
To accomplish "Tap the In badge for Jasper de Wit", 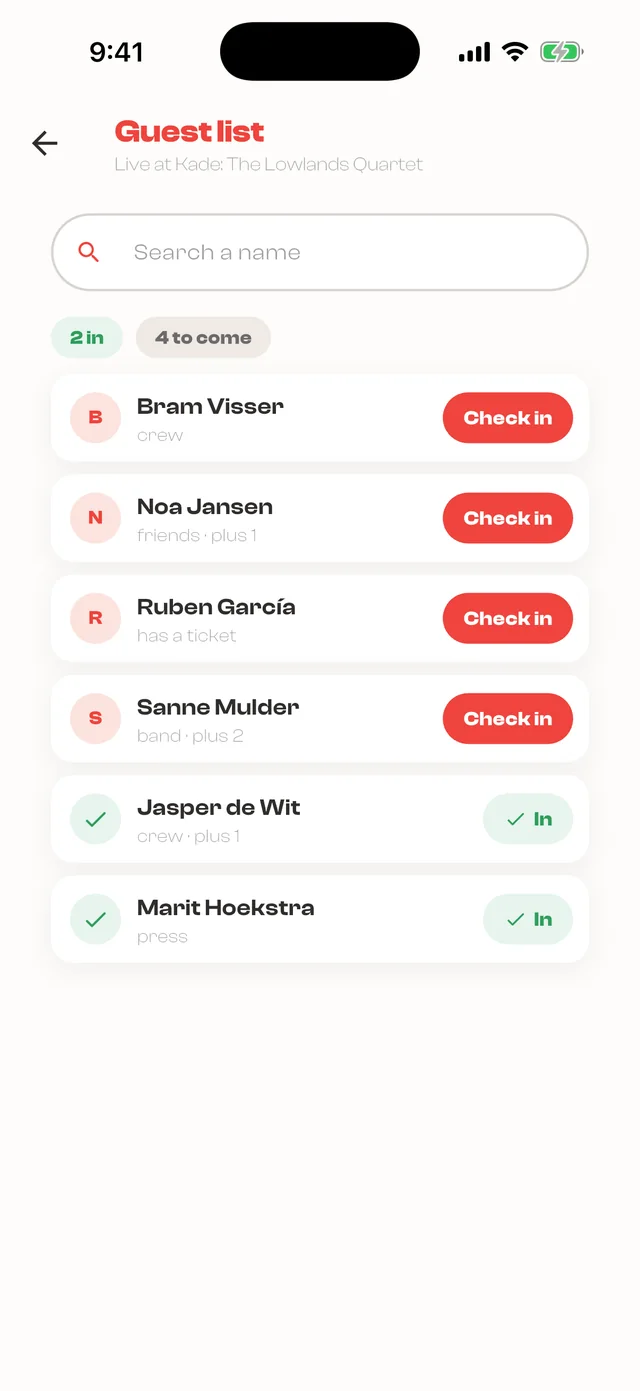I will click(x=528, y=819).
